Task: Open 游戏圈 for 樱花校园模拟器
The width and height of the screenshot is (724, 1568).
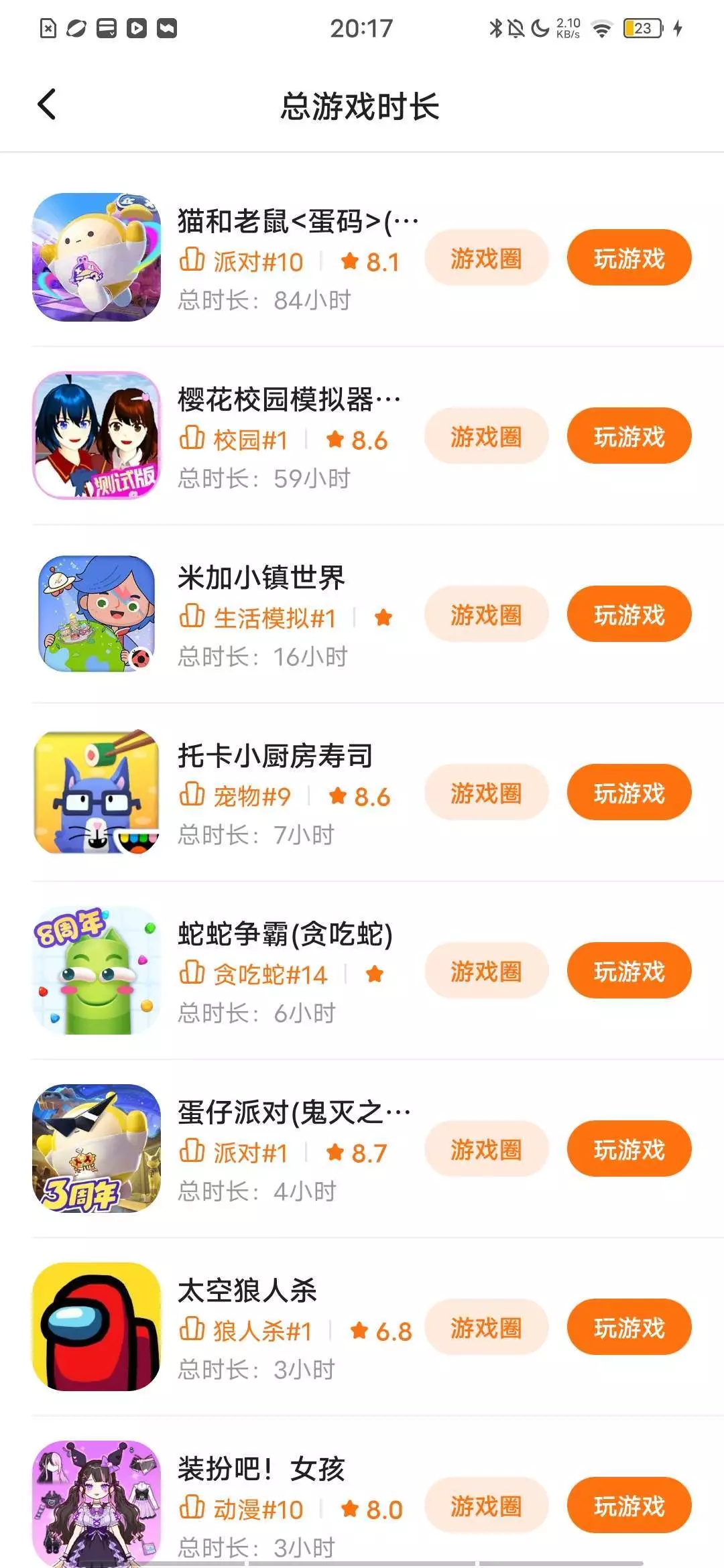Action: (486, 436)
